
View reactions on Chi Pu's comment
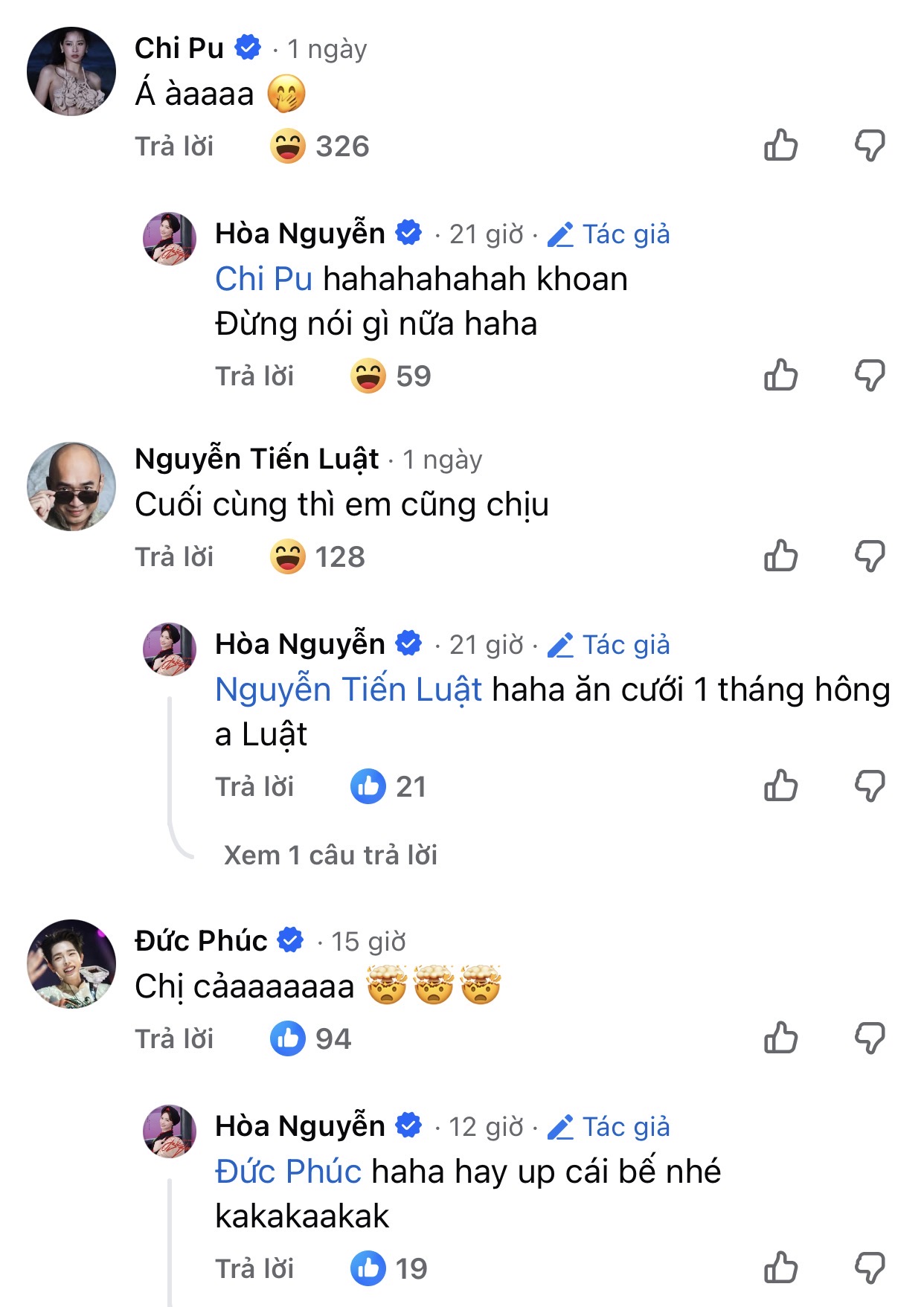(320, 147)
